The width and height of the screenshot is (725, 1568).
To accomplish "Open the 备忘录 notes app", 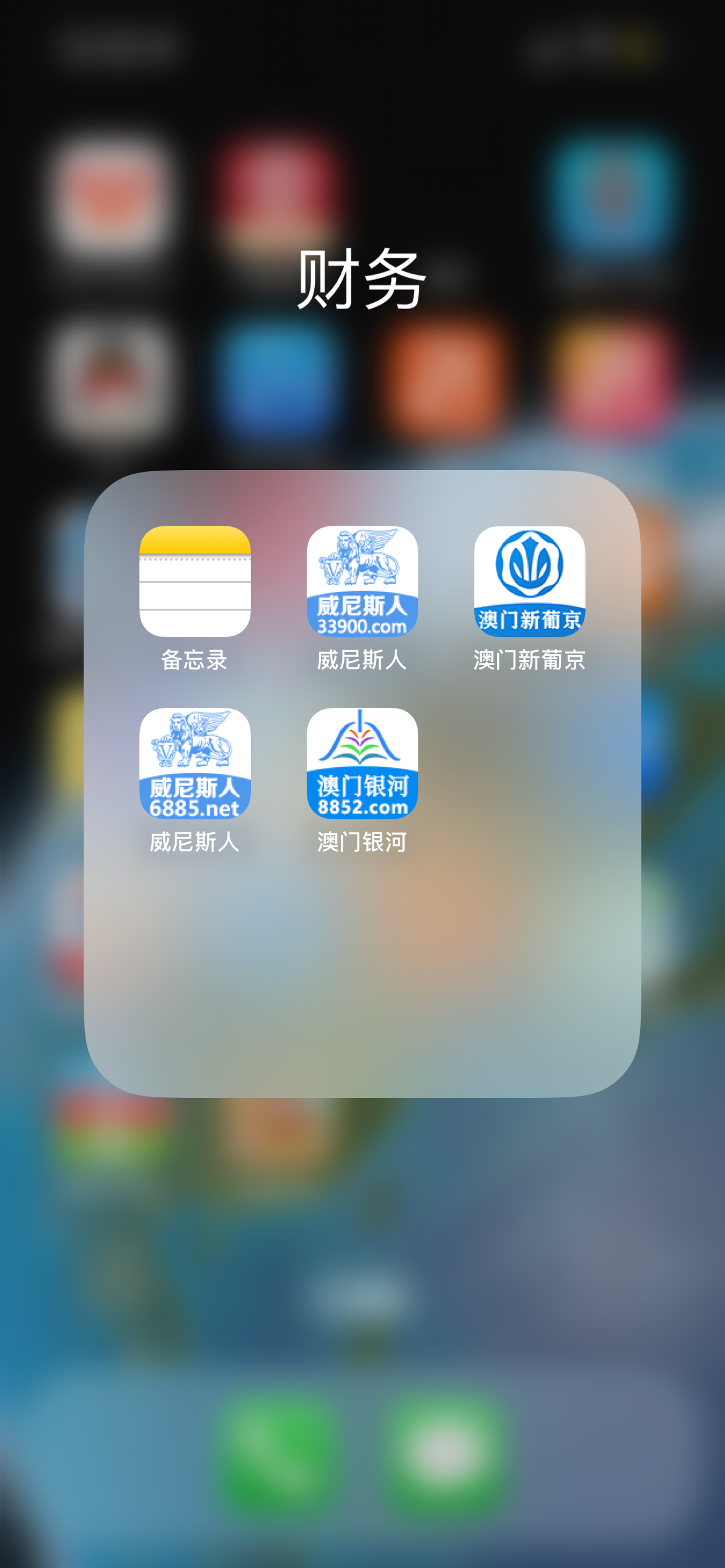I will pyautogui.click(x=195, y=581).
